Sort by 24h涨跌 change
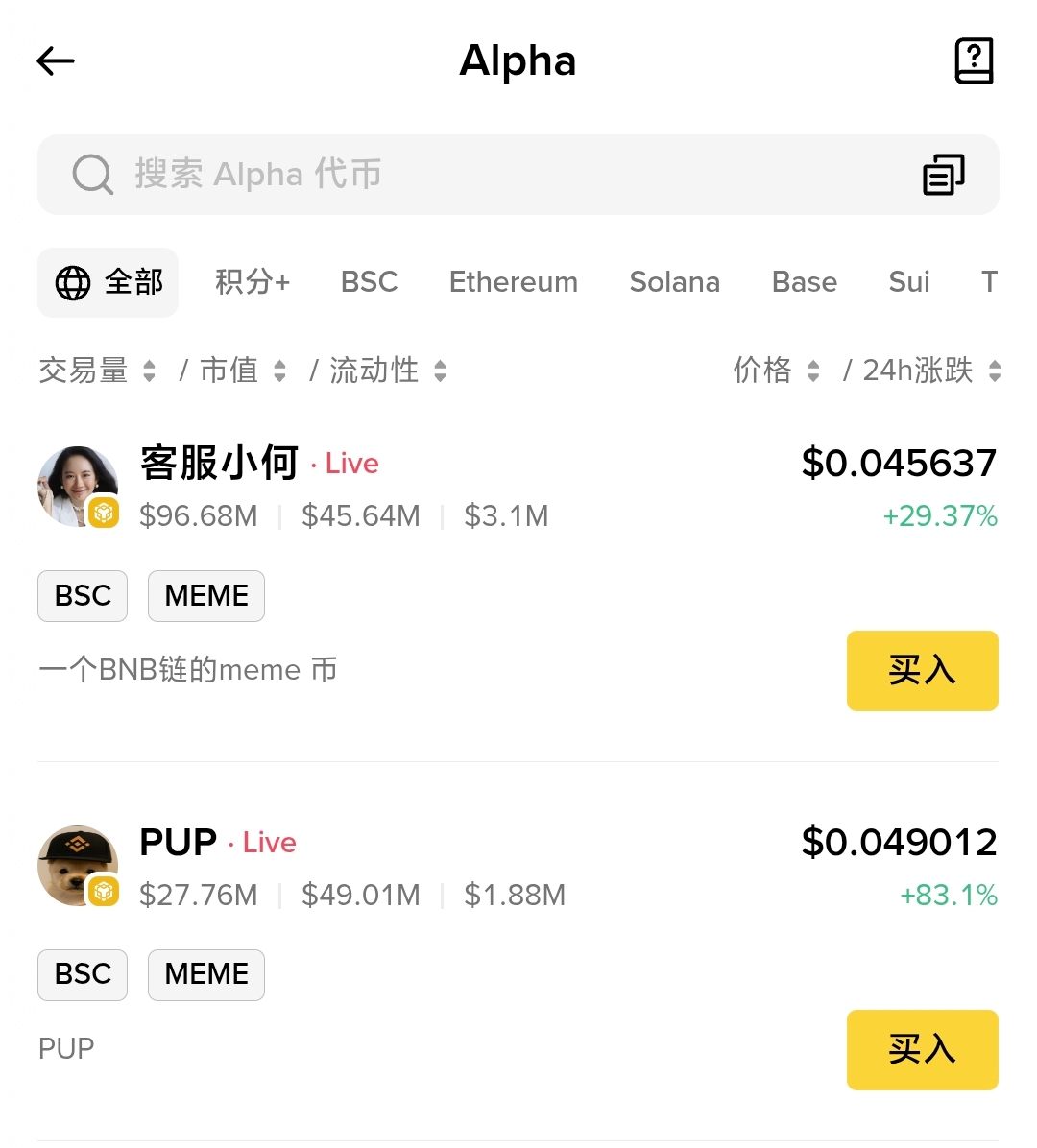The height and width of the screenshot is (1148, 1037). 929,371
